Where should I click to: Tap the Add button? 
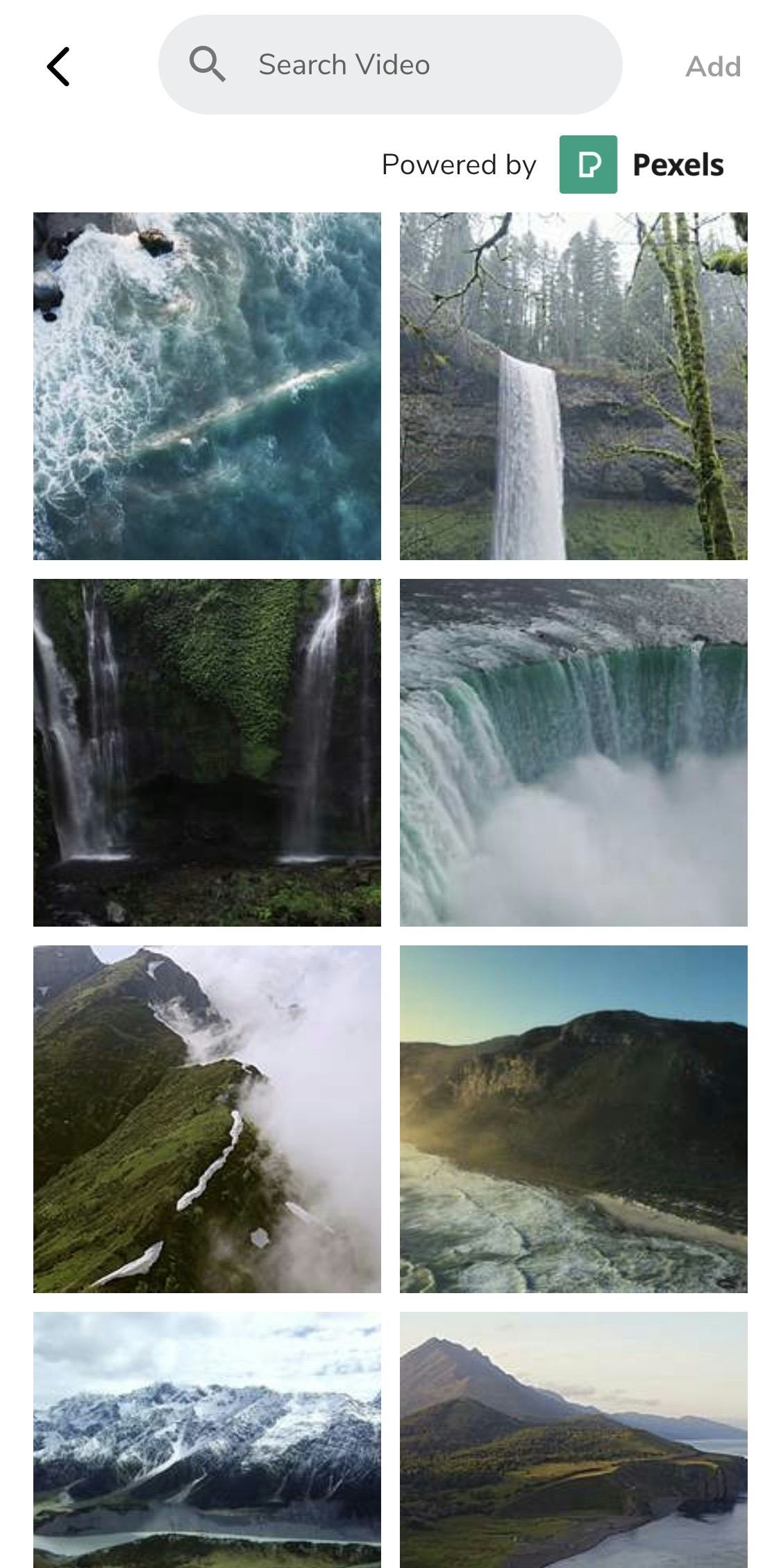pos(713,67)
